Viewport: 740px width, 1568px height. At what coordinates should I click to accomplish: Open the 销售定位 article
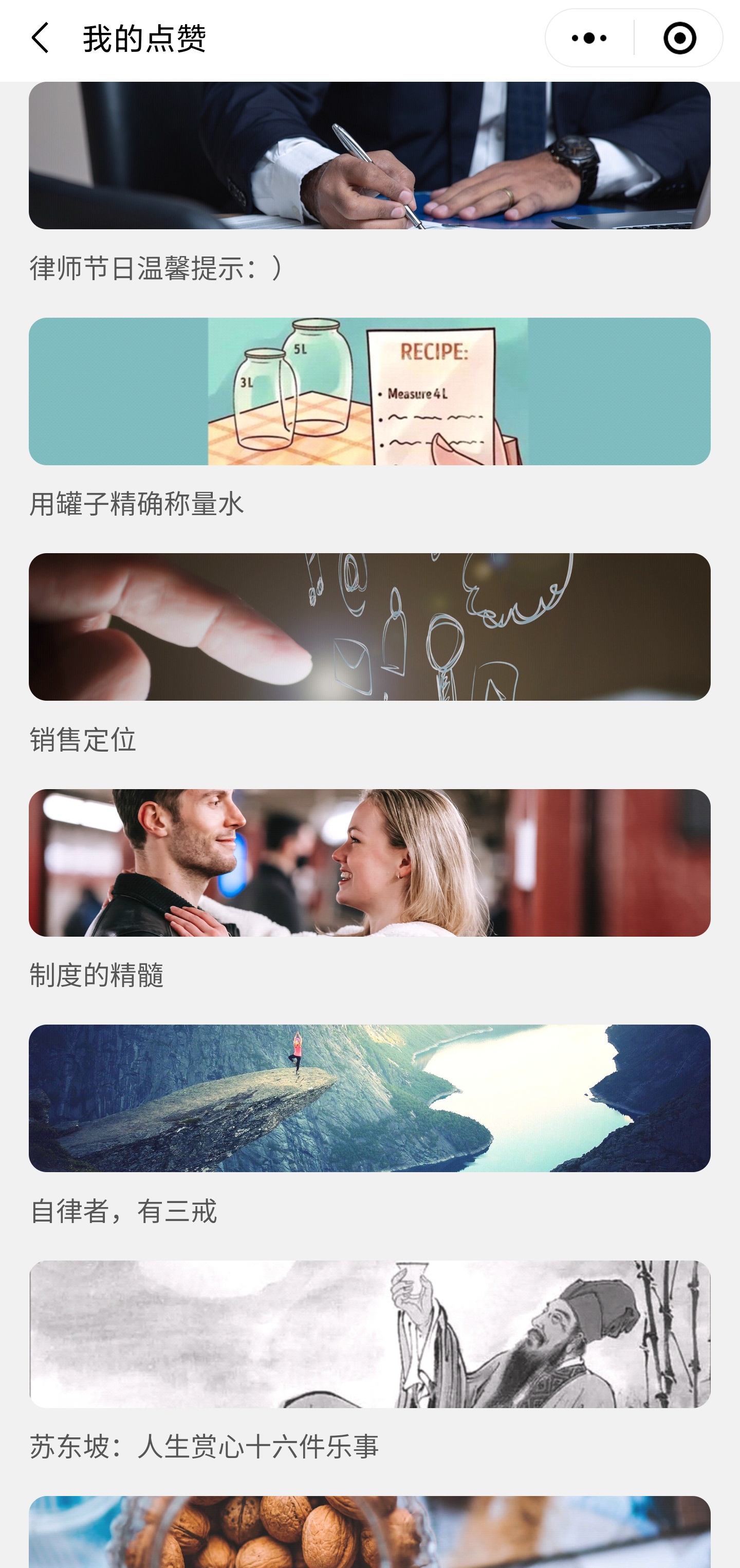click(369, 654)
